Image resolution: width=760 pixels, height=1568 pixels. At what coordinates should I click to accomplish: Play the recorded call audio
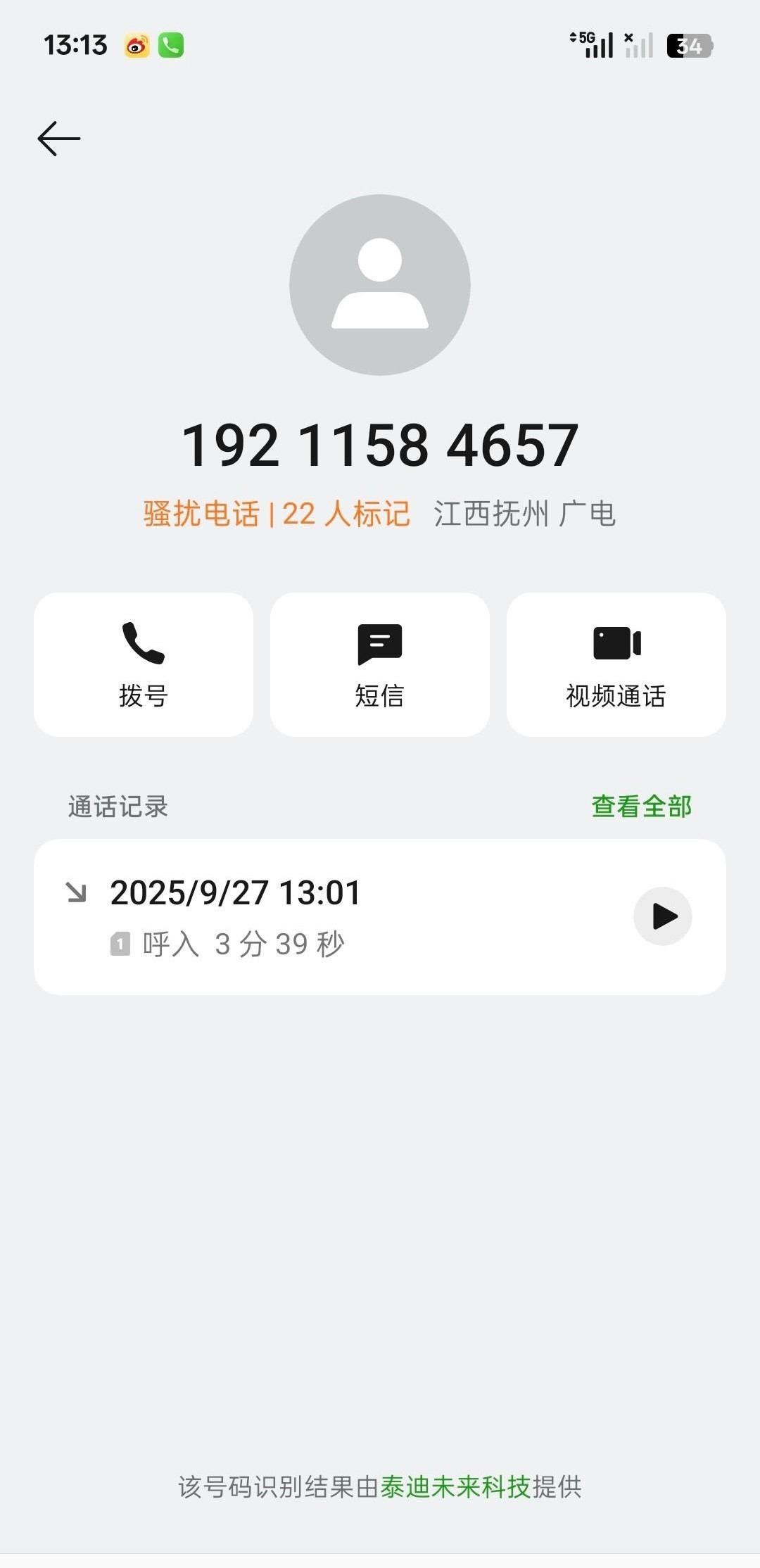[x=662, y=916]
